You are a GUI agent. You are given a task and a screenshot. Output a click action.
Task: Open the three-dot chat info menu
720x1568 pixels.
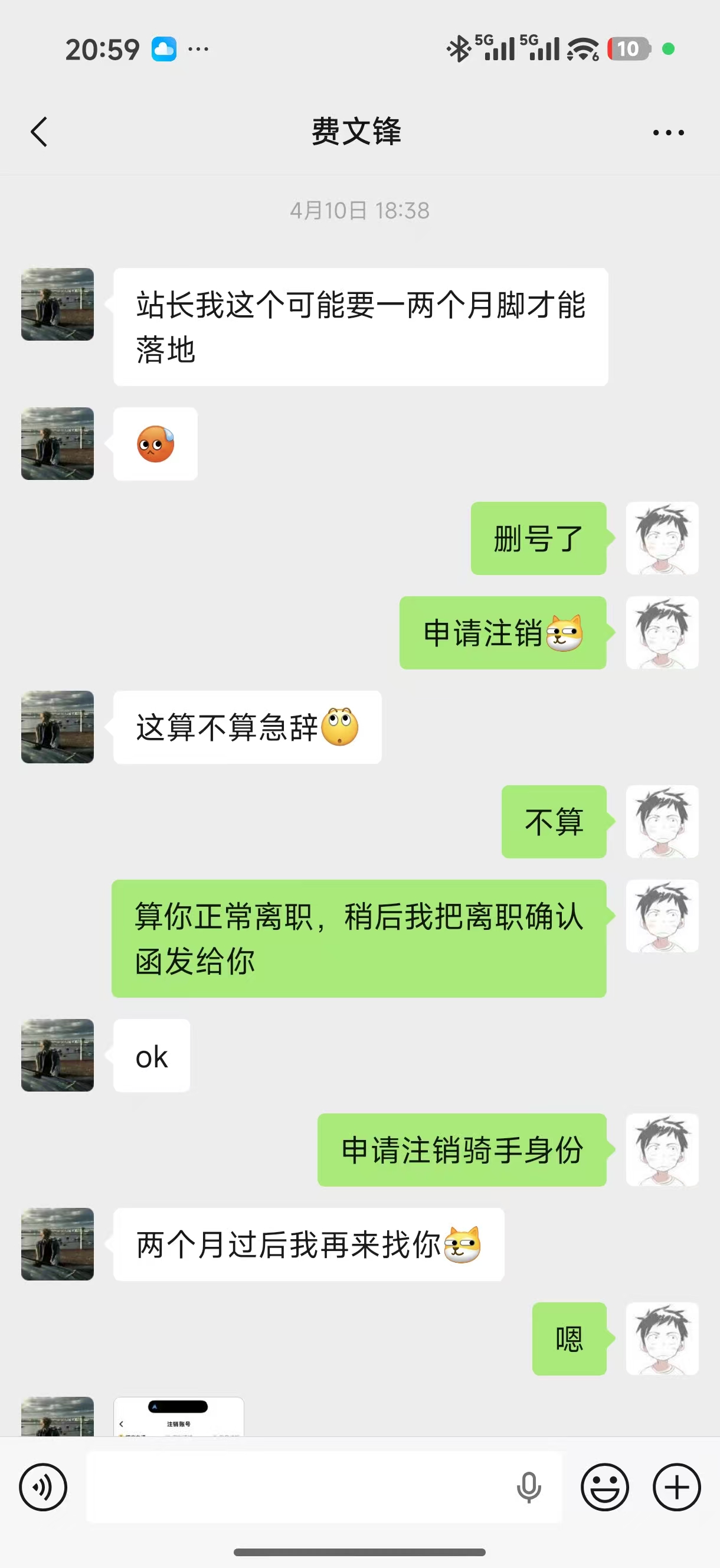click(x=668, y=132)
